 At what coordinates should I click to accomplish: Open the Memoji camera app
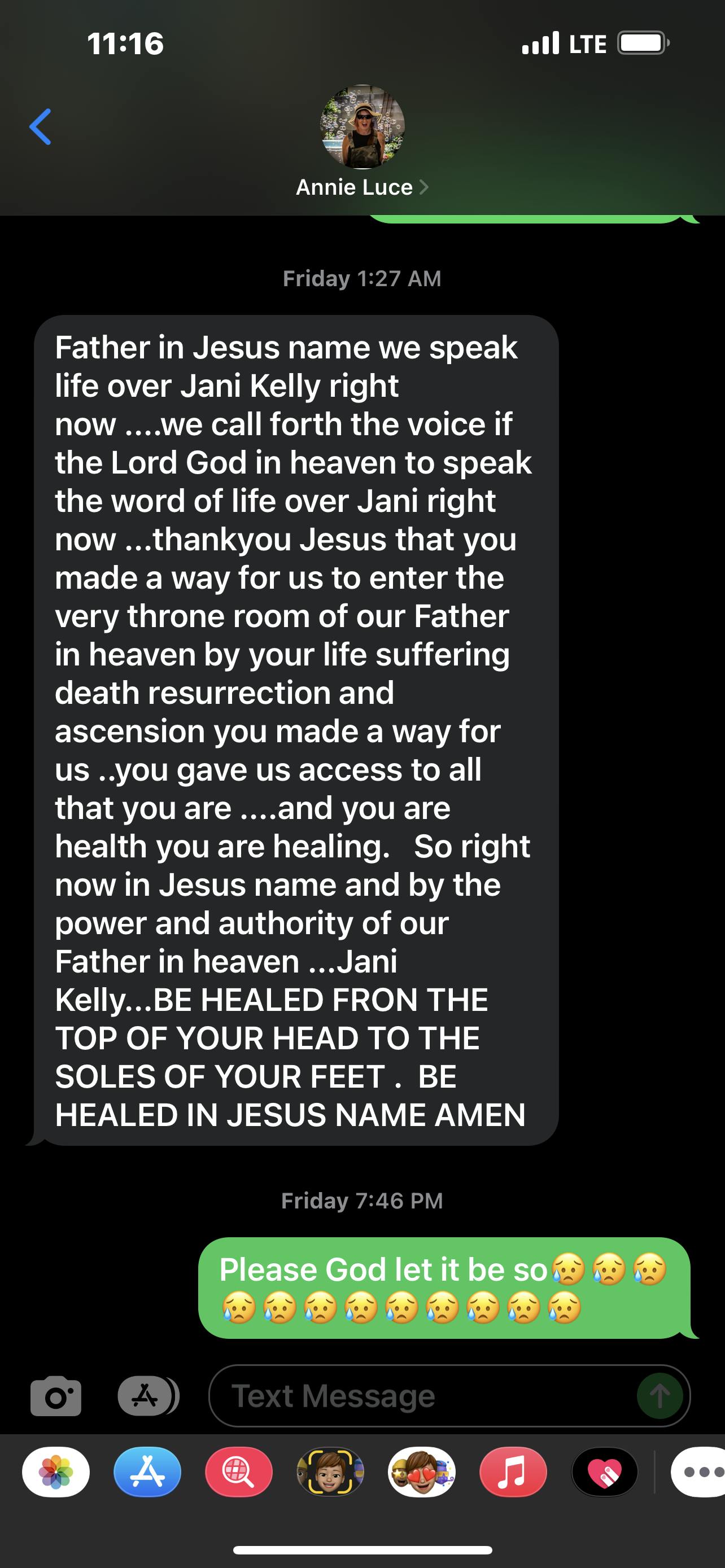(x=330, y=1473)
